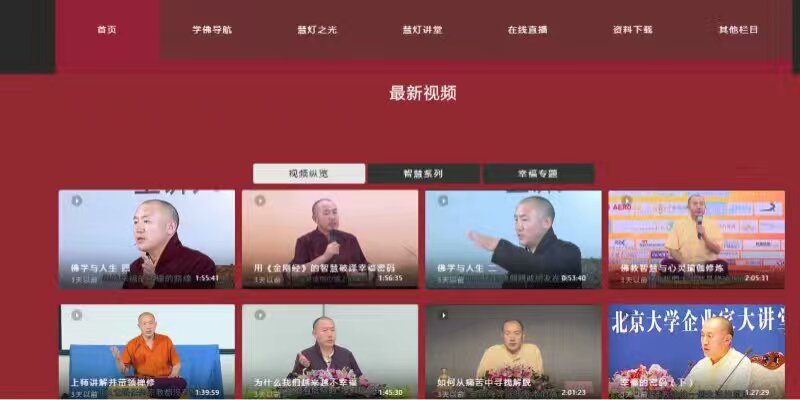Play the 如何从痛苦中寻找解脱 video

coord(513,352)
